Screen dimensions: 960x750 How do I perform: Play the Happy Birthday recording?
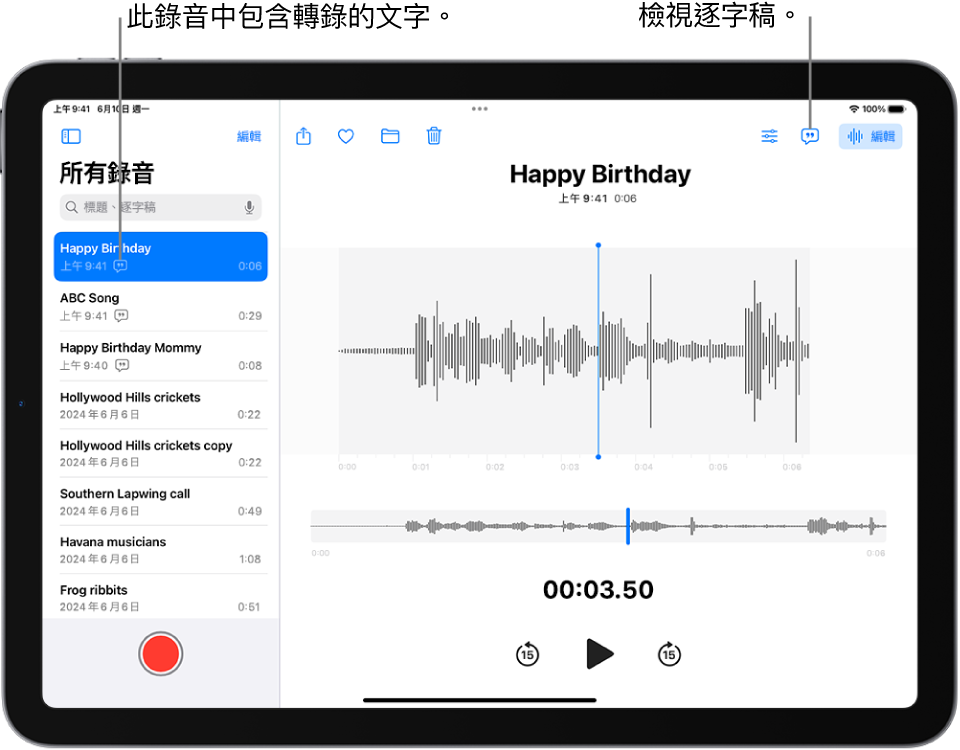[x=599, y=654]
